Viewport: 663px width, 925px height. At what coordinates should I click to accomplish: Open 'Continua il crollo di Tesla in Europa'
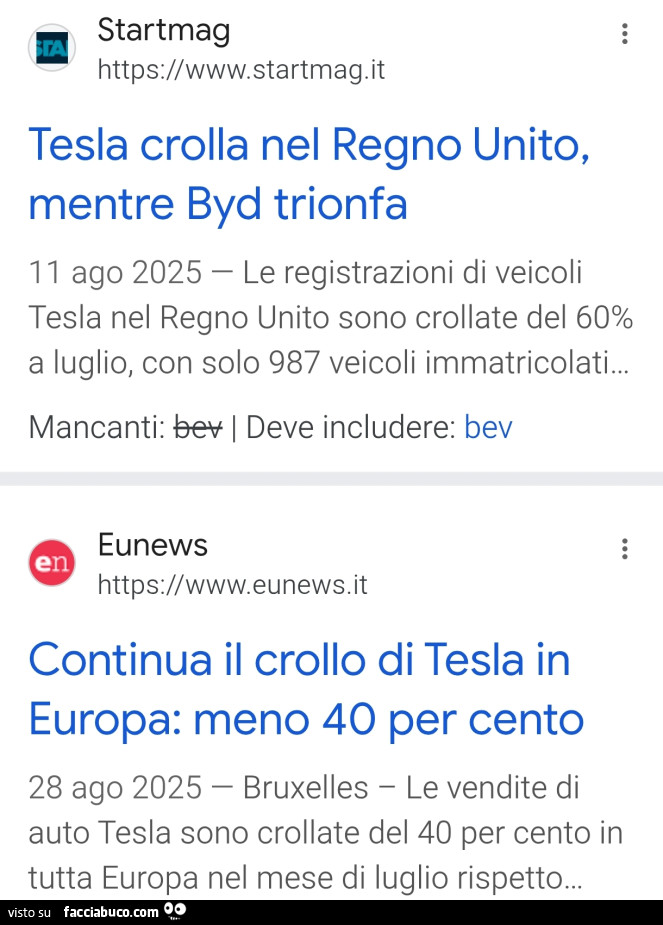tap(305, 689)
